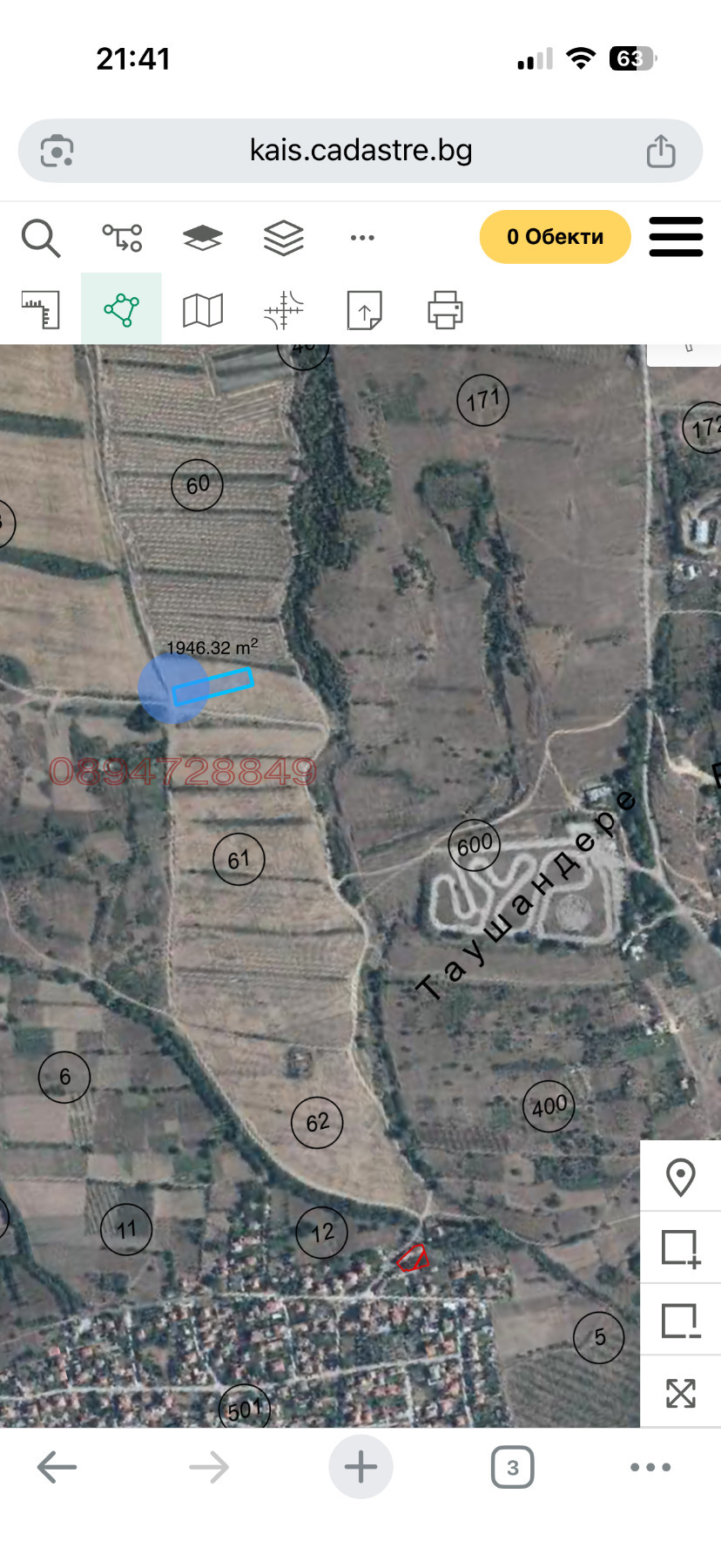Print the current map view
This screenshot has height=1568, width=721.
click(x=445, y=309)
